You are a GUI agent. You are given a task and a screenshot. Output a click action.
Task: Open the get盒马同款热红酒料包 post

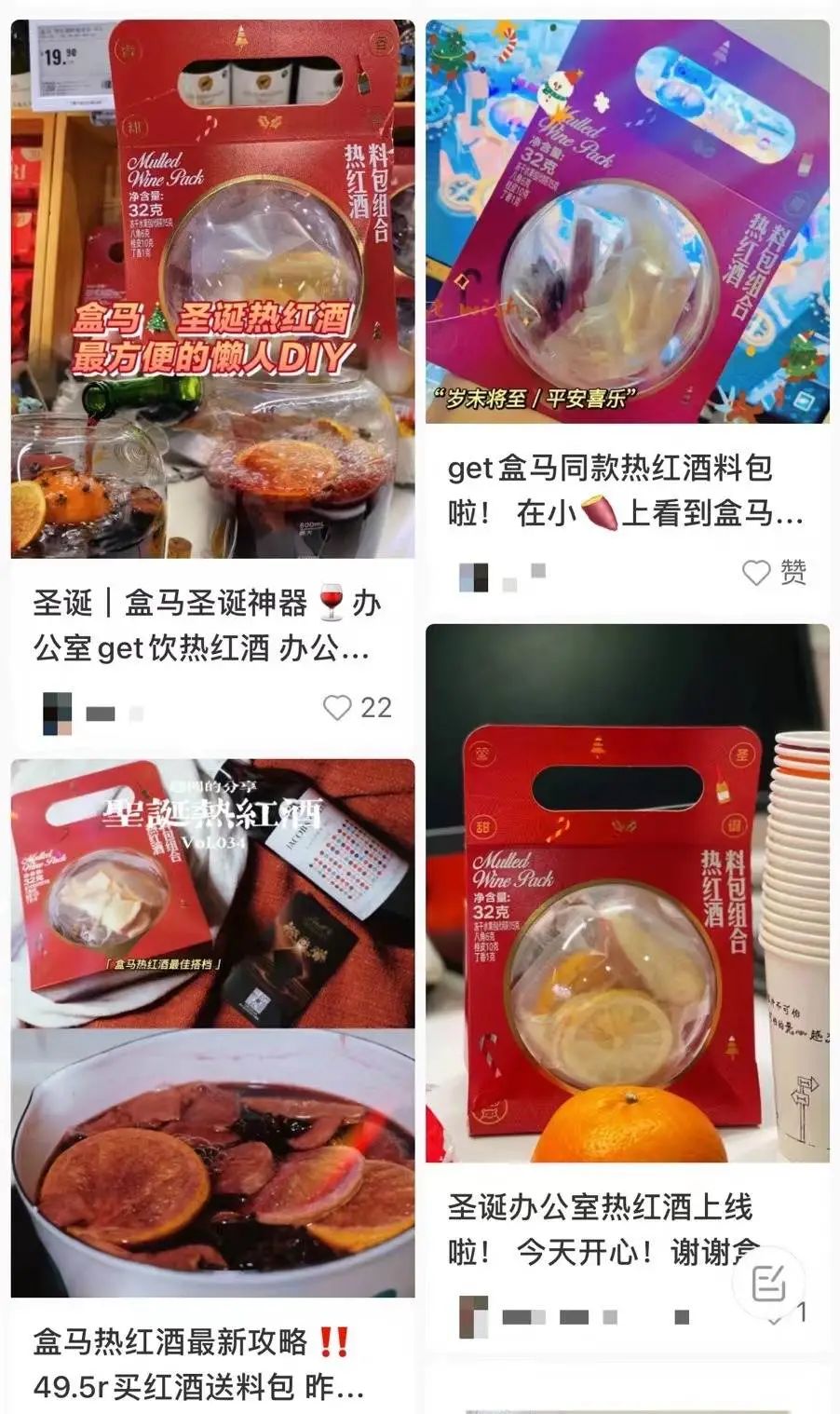(x=627, y=222)
